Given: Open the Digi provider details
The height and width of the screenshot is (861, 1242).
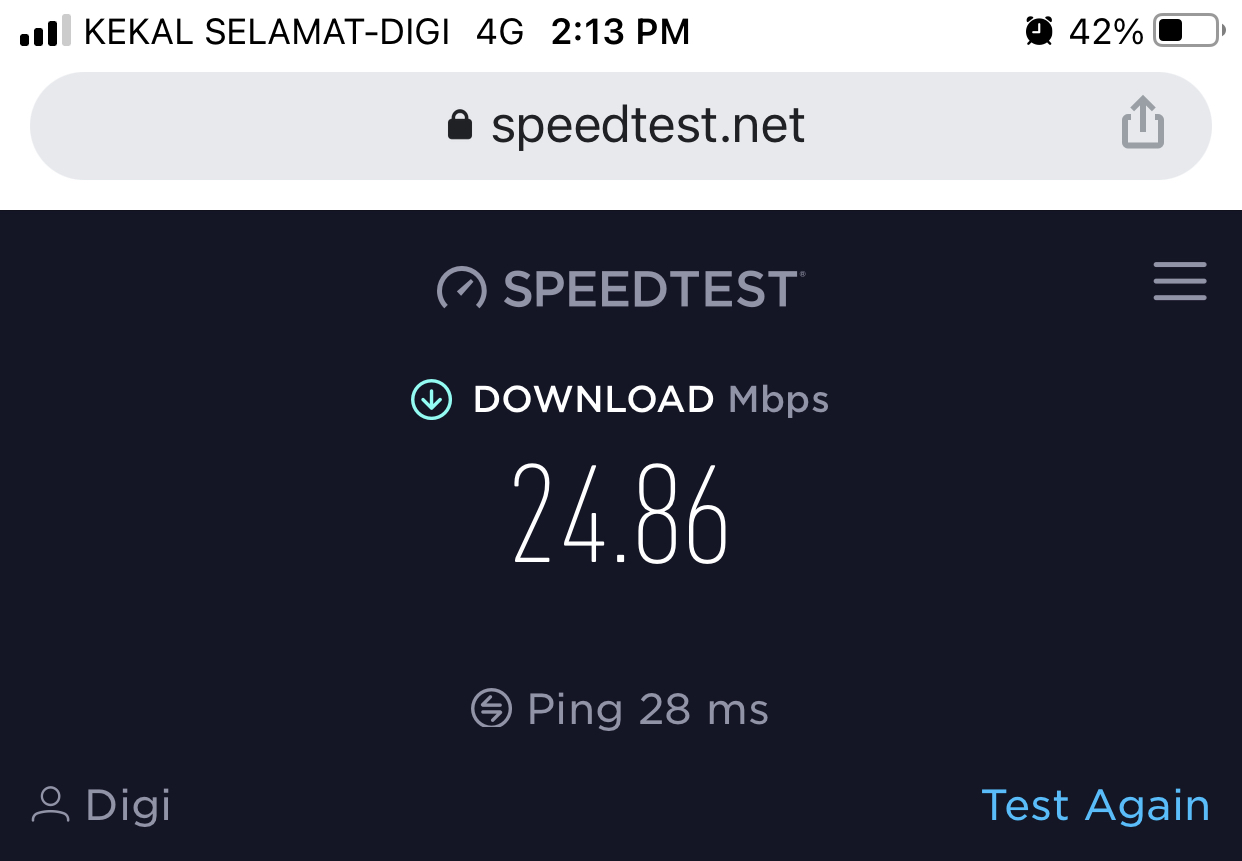Looking at the screenshot, I should pyautogui.click(x=102, y=805).
